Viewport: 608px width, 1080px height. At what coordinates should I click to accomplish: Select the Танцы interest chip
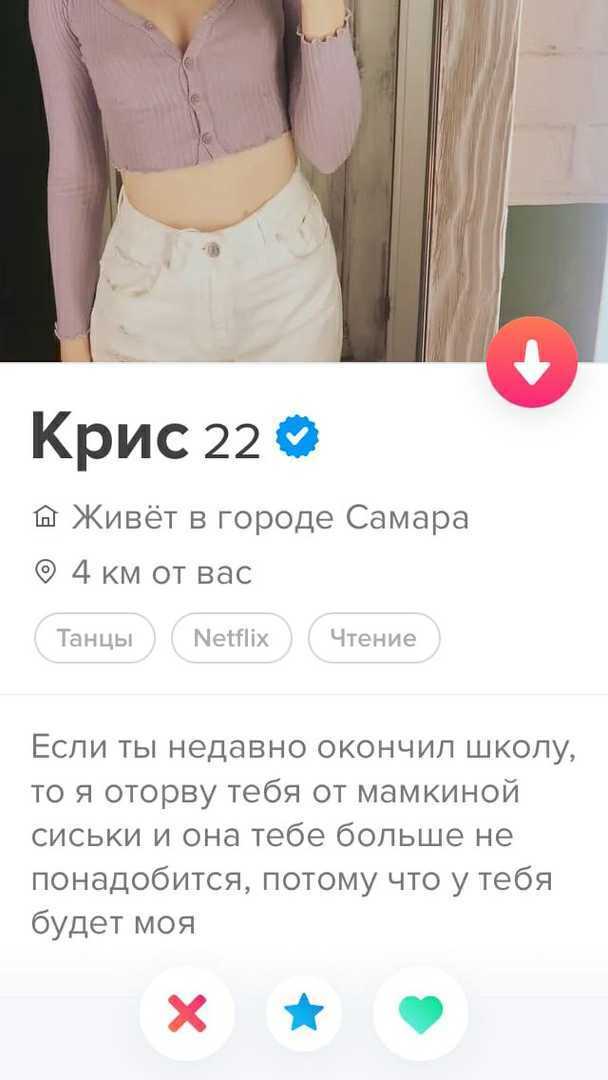tap(95, 638)
